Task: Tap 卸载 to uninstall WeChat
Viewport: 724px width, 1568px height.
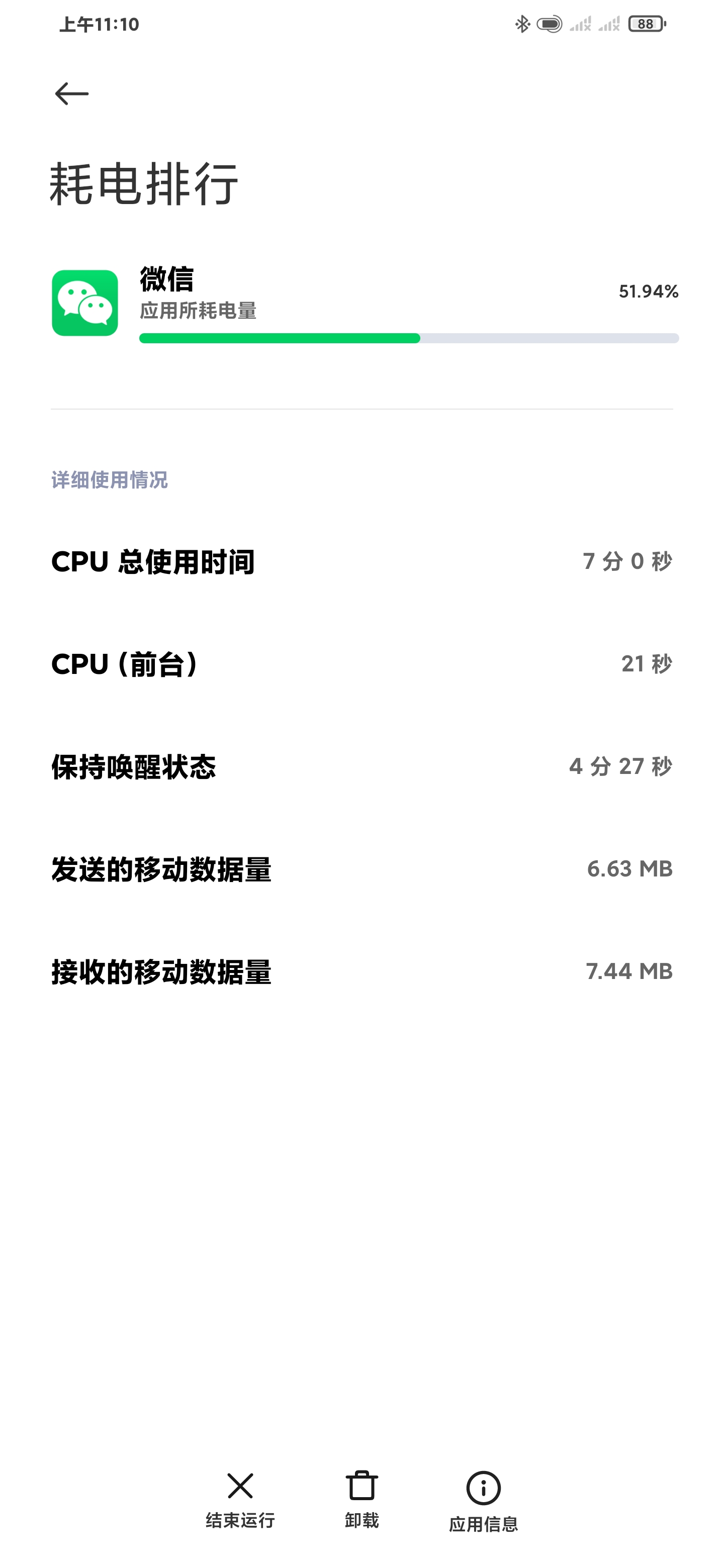Action: (361, 1501)
